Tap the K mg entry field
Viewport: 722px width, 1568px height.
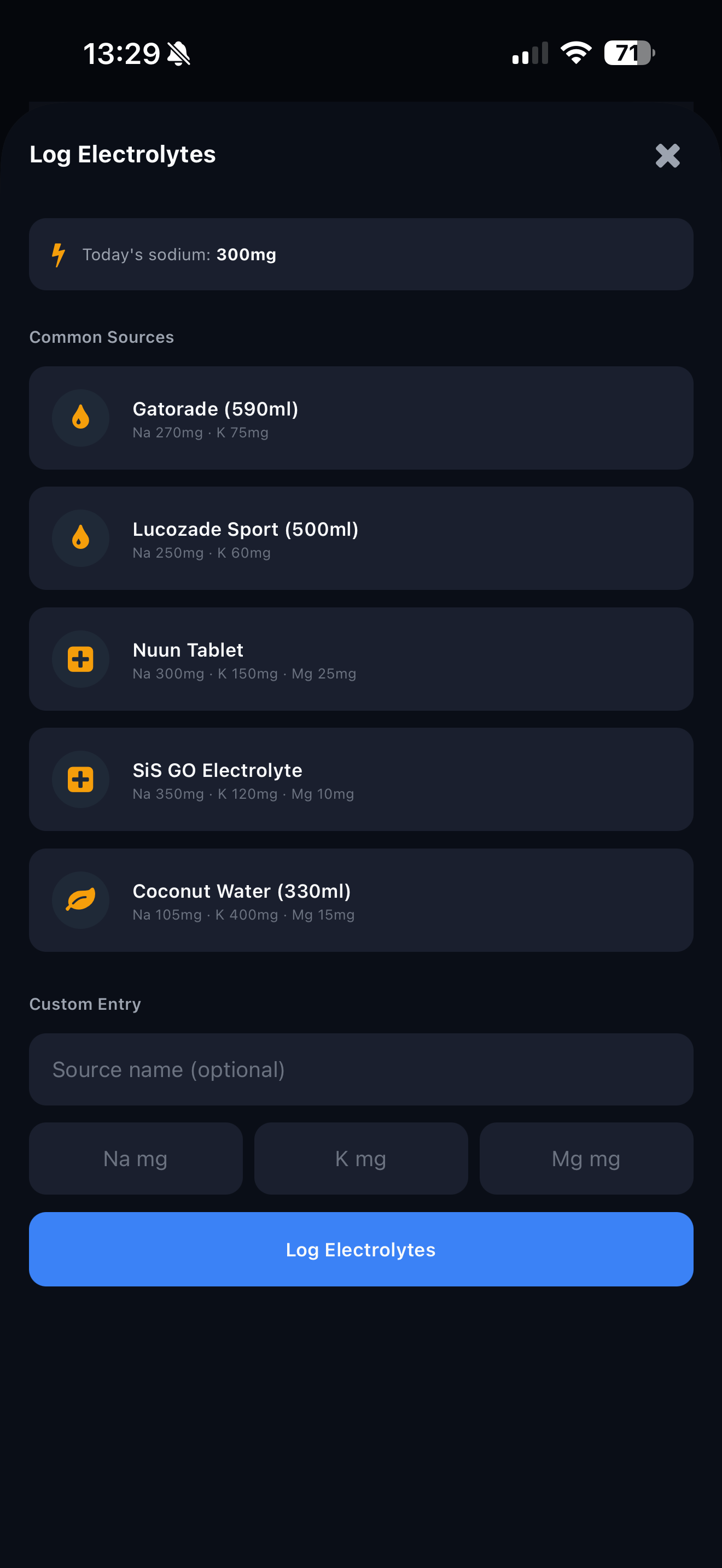click(x=361, y=1159)
